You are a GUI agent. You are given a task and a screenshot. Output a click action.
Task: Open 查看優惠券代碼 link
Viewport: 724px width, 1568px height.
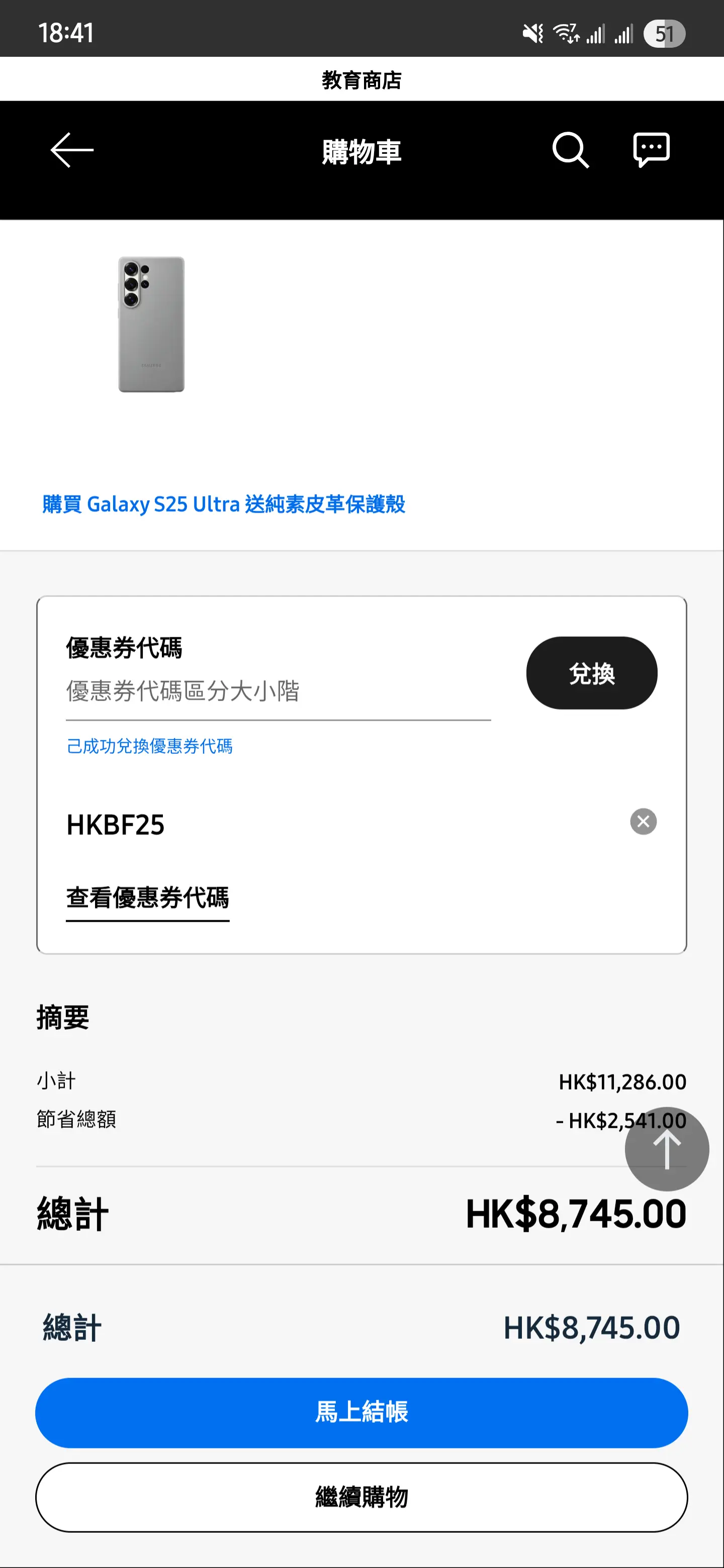click(x=147, y=899)
